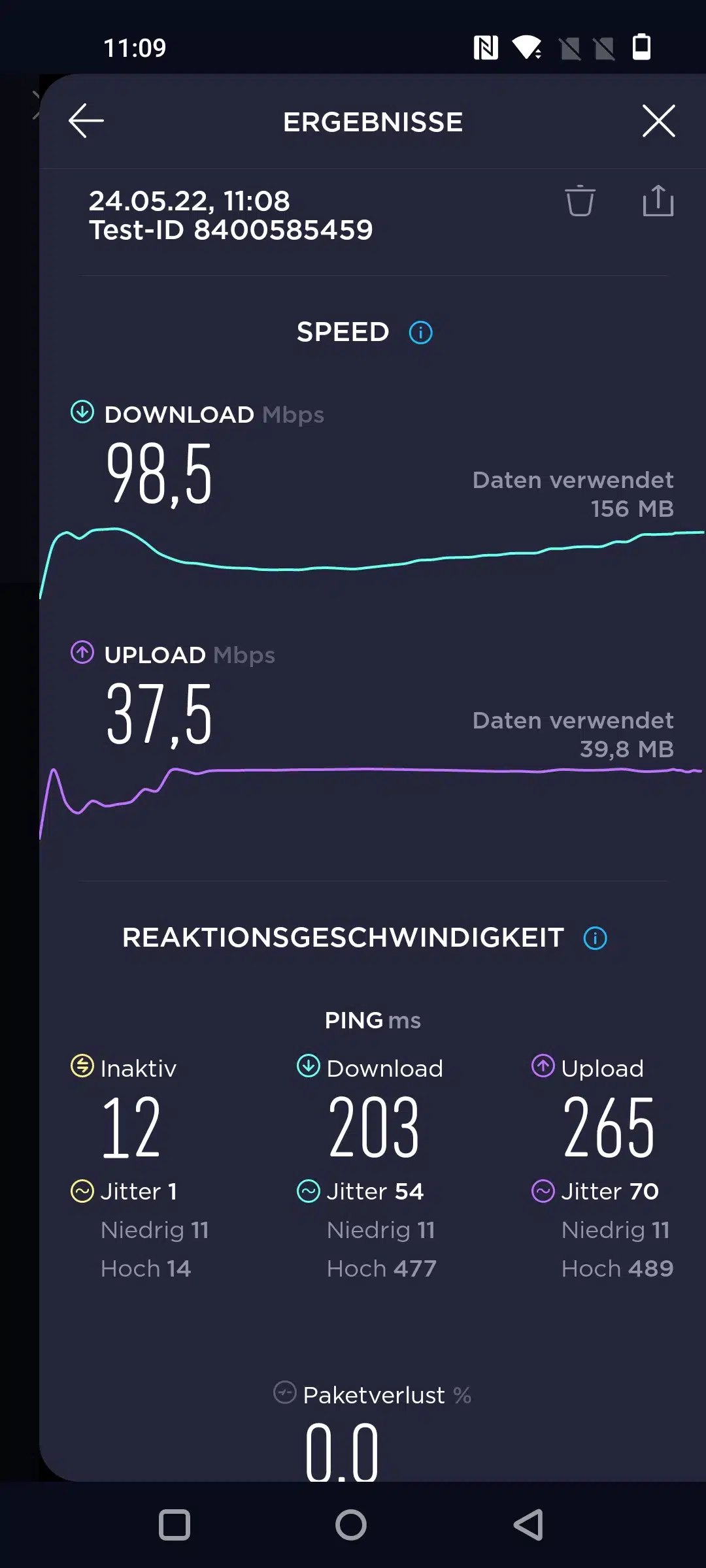Screen dimensions: 706x1568
Task: Open the info icon beside SPEED
Action: (x=420, y=333)
